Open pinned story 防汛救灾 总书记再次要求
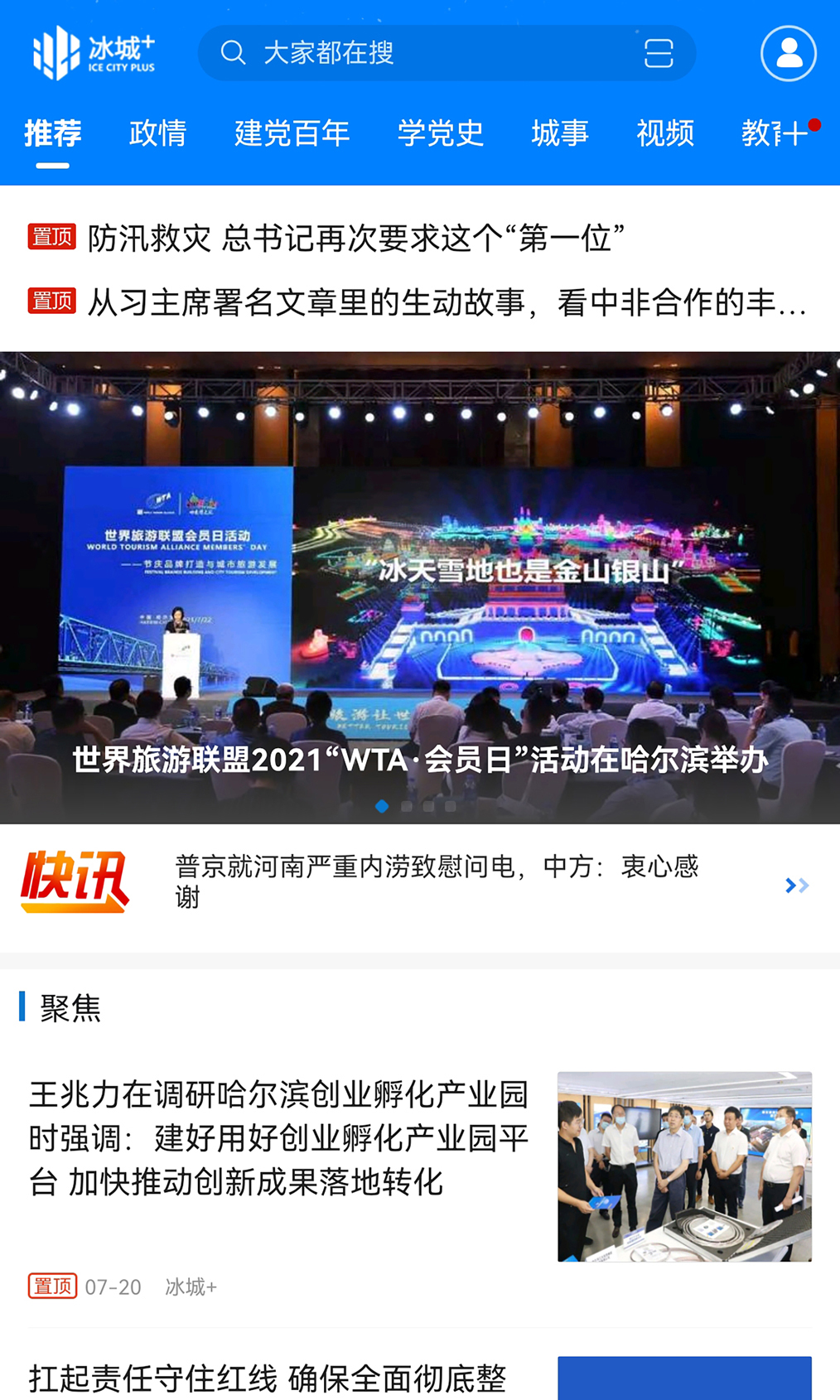This screenshot has width=840, height=1400. (x=356, y=239)
